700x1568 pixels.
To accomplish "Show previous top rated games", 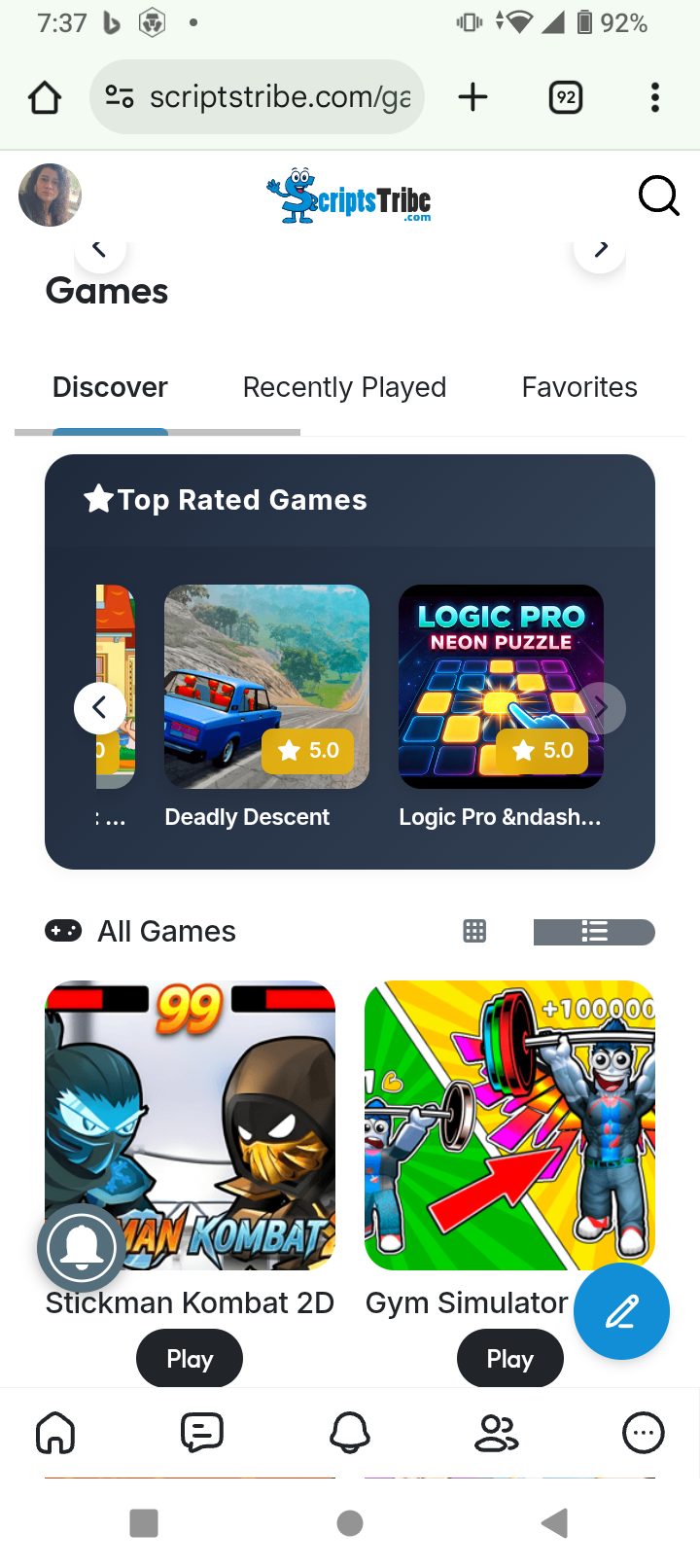I will click(x=99, y=708).
